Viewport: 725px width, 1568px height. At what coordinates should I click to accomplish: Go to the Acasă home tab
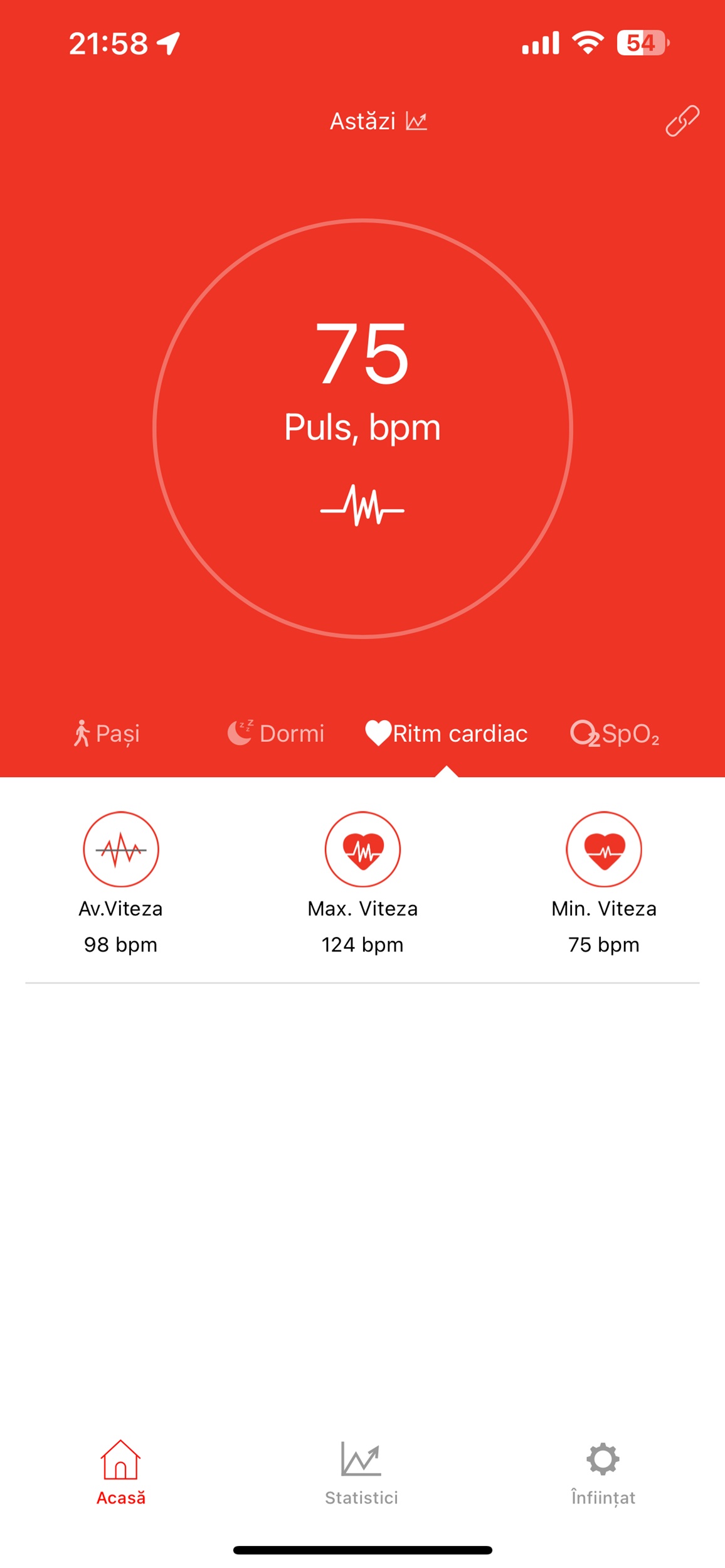[x=120, y=1473]
